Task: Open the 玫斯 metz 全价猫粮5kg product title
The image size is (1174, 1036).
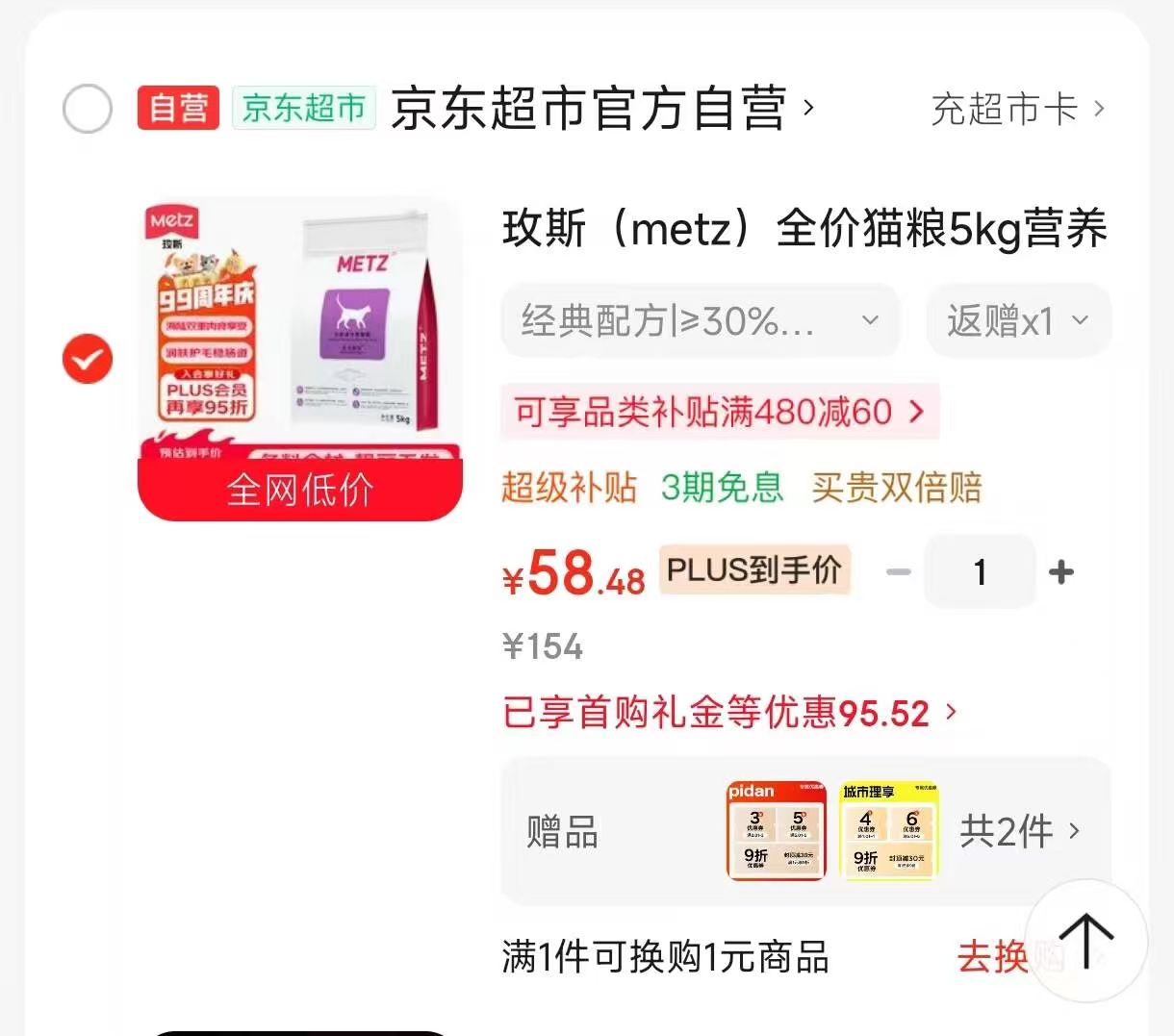Action: coord(805,229)
